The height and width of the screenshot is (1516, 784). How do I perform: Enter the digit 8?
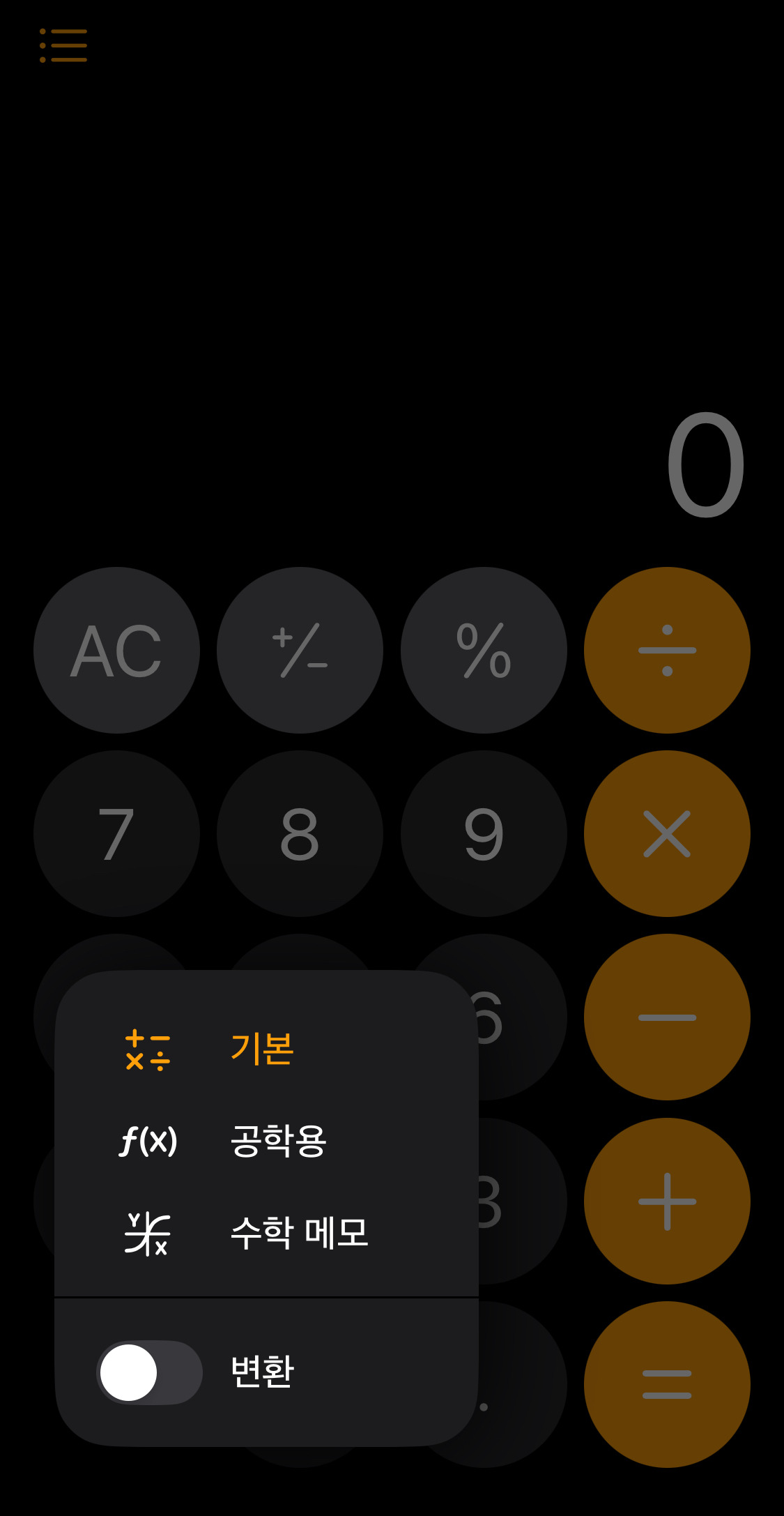[300, 833]
